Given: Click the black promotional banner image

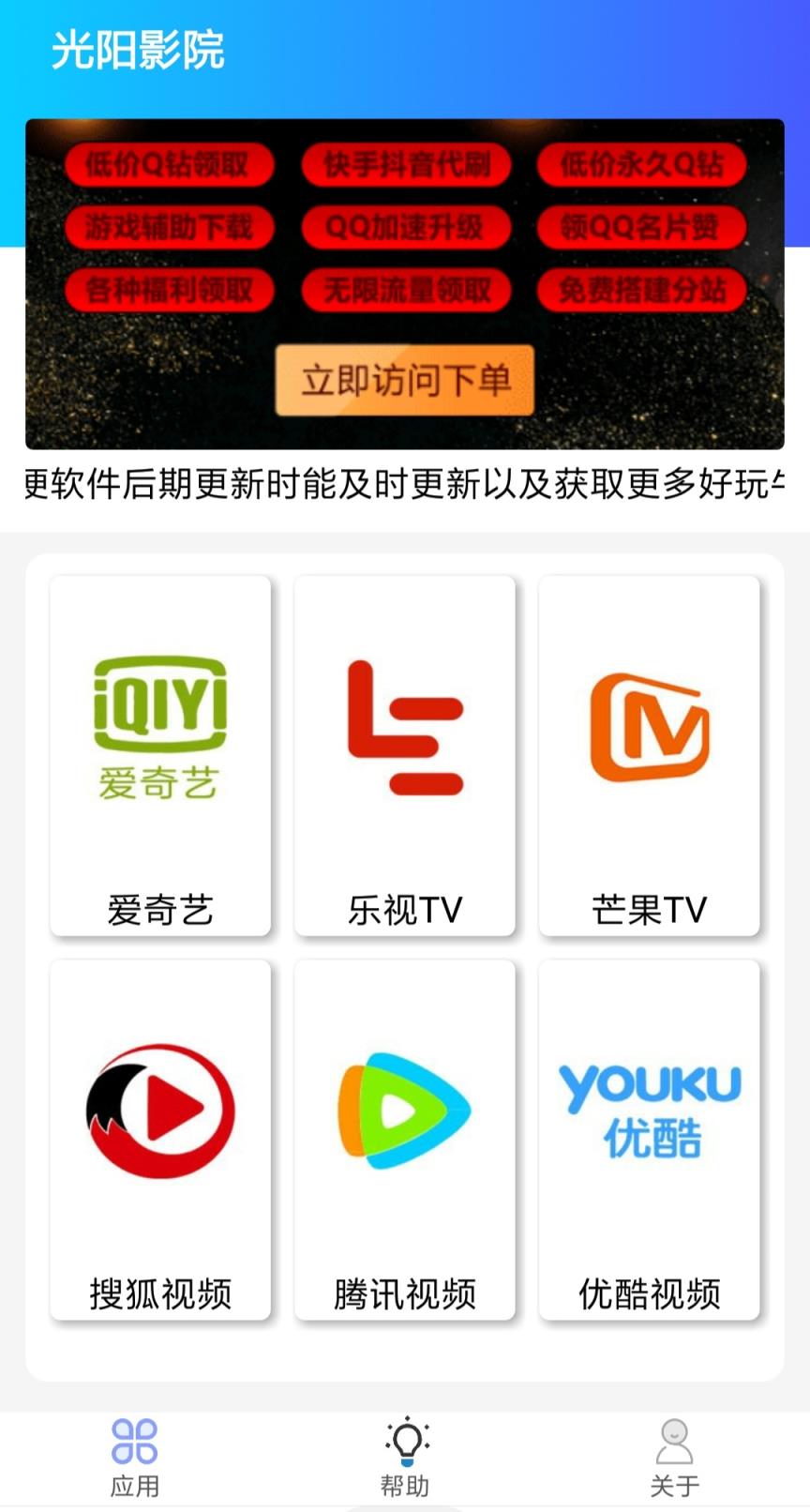Looking at the screenshot, I should [405, 281].
